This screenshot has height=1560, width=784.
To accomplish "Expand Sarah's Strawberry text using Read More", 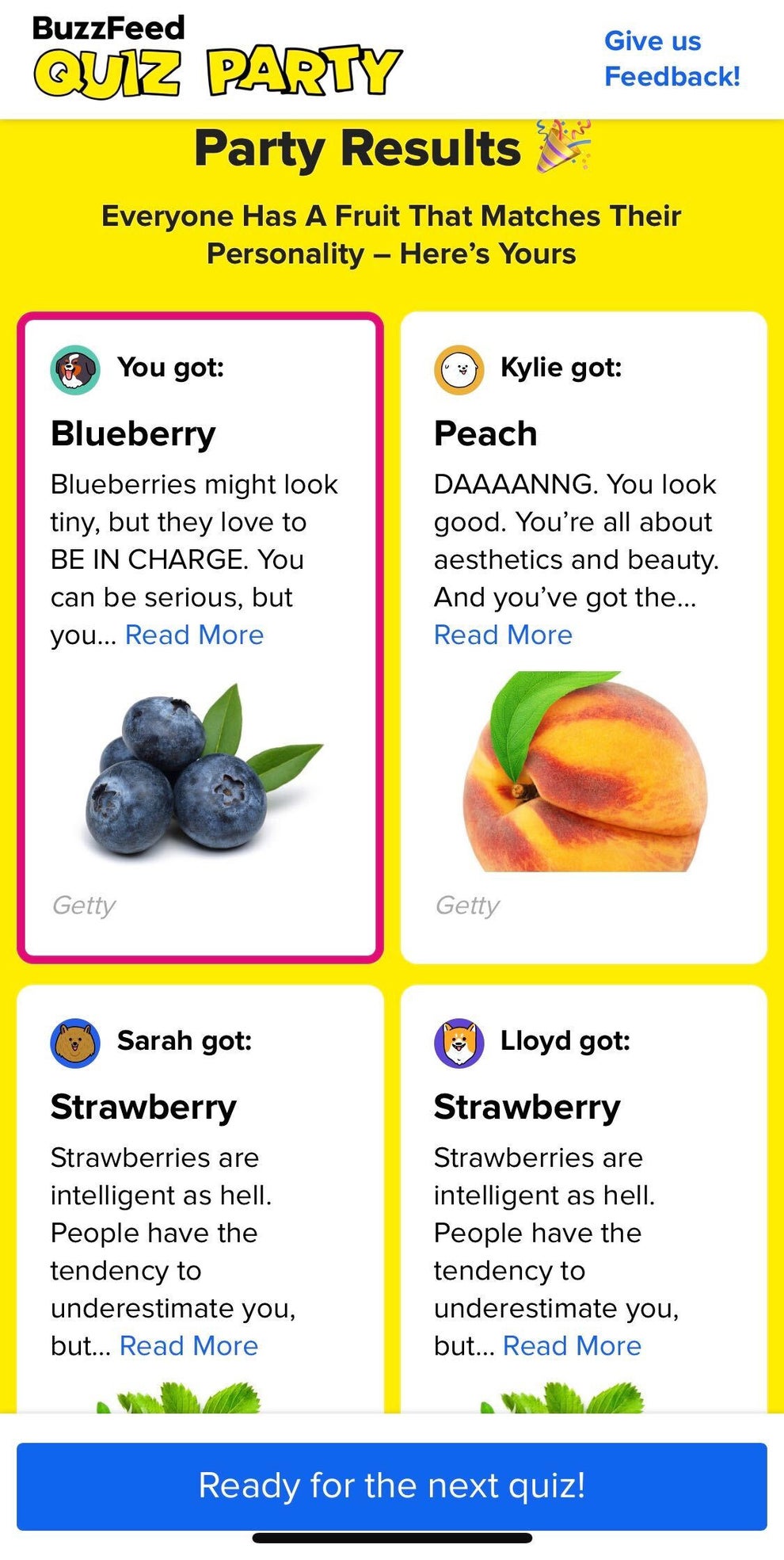I will pos(188,1345).
